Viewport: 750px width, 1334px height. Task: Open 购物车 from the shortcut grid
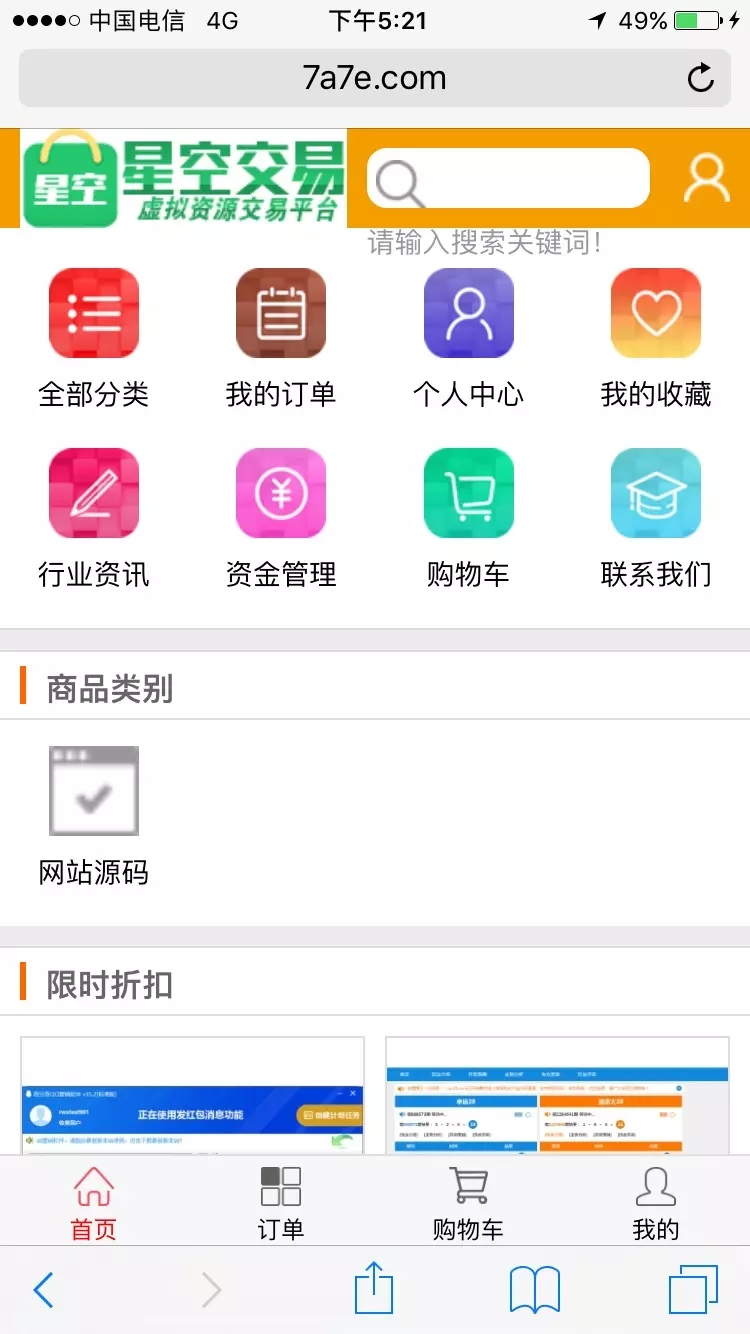coord(468,517)
